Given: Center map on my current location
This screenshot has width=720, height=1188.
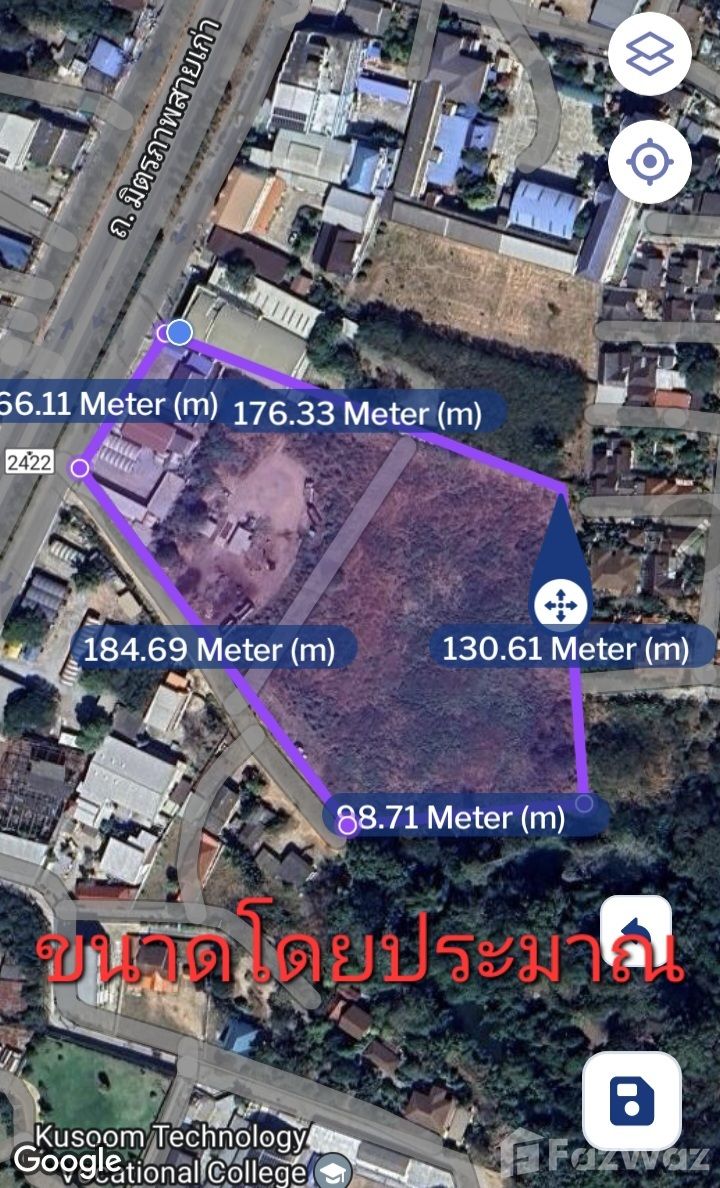Looking at the screenshot, I should (x=649, y=161).
